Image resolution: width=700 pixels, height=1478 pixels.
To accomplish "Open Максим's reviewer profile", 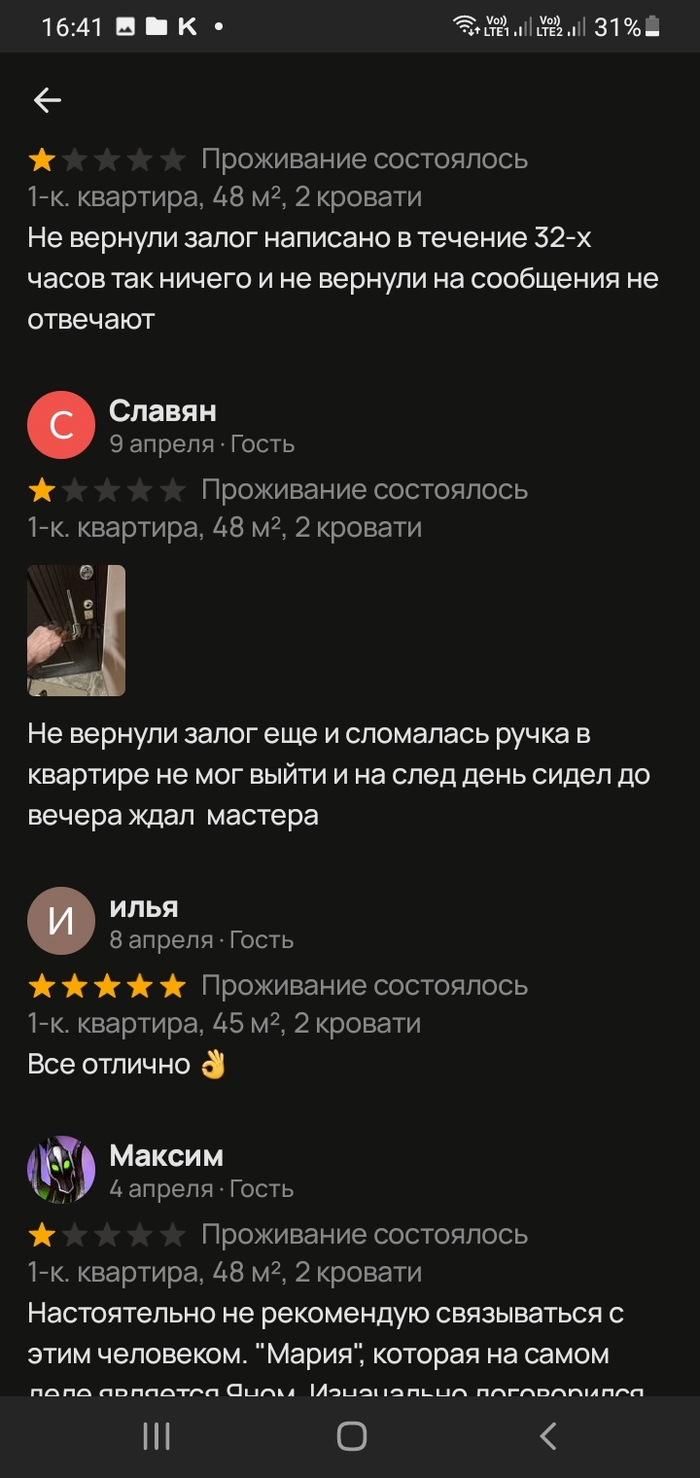I will (61, 1169).
